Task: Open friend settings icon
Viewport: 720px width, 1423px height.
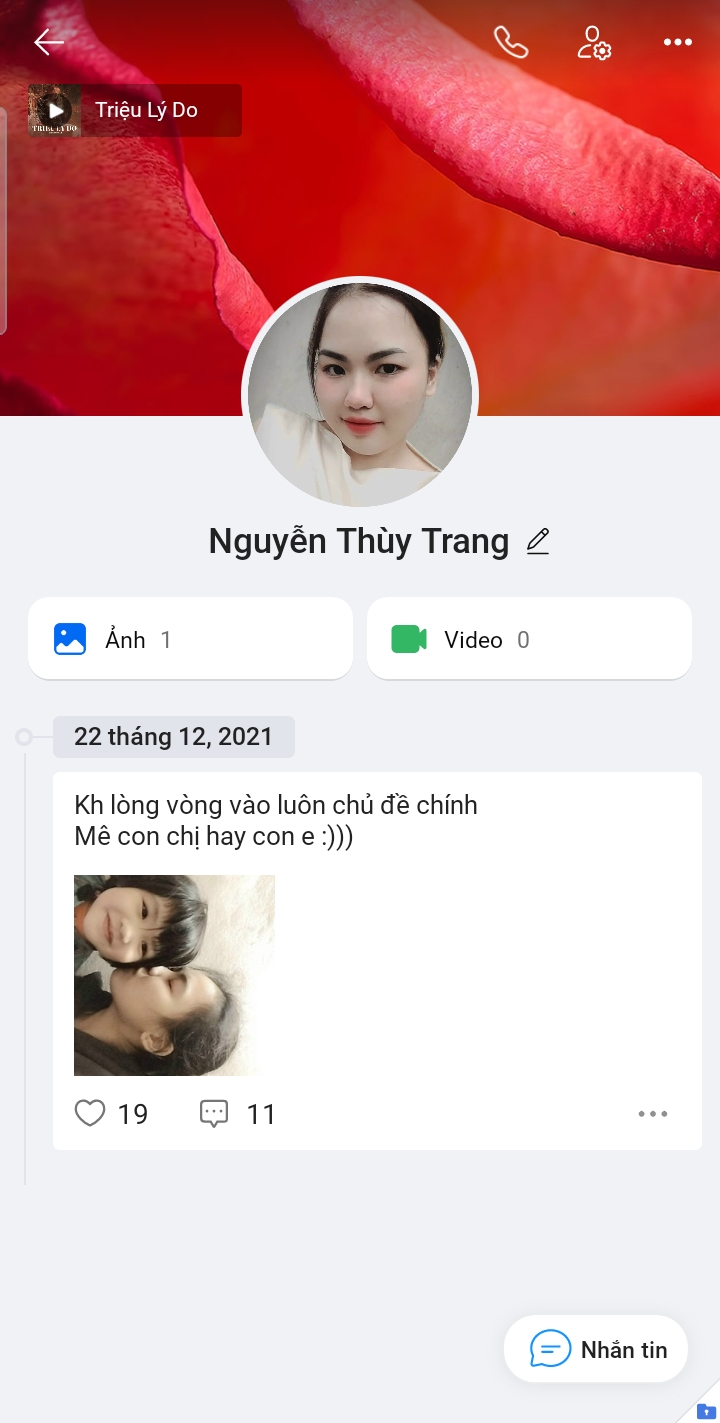Action: tap(594, 42)
